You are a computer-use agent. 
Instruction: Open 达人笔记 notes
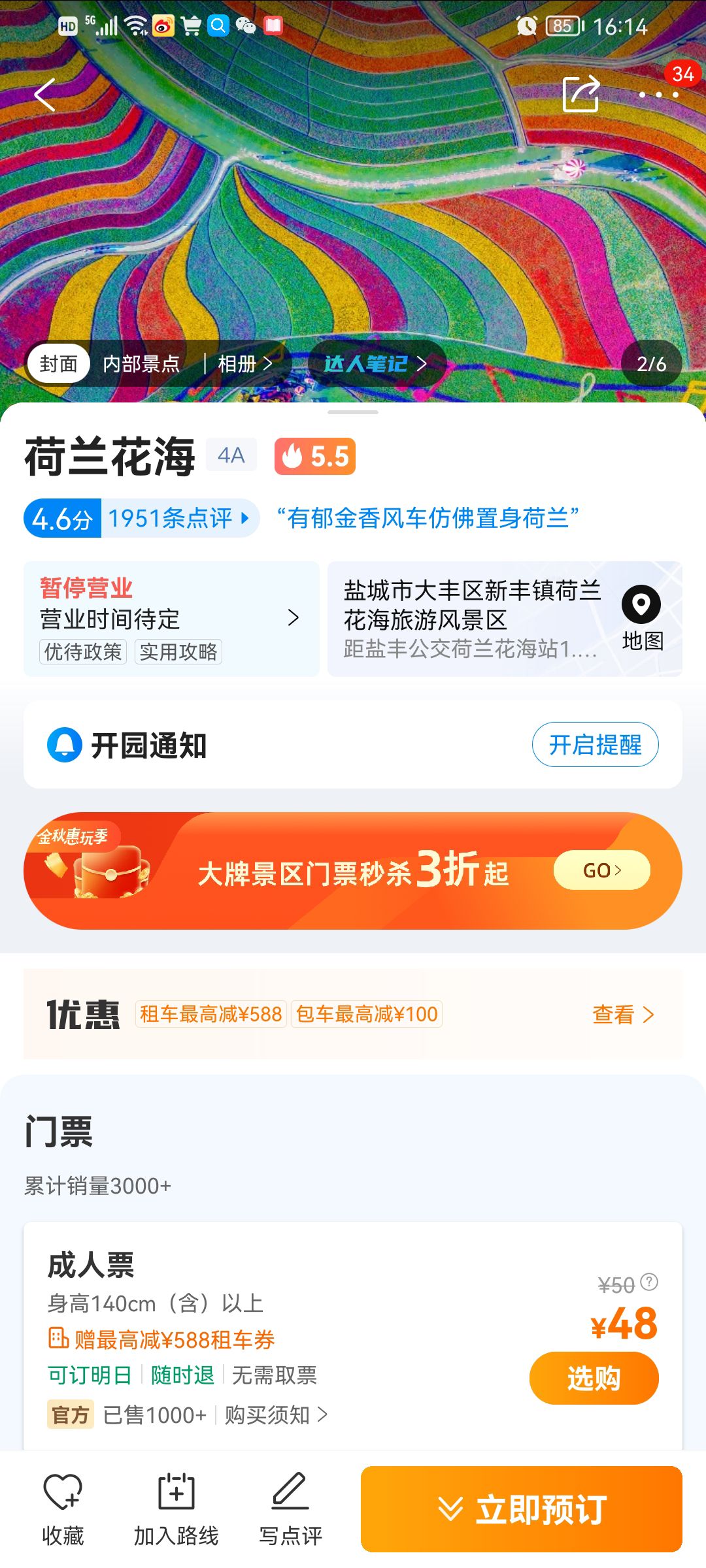tap(375, 364)
